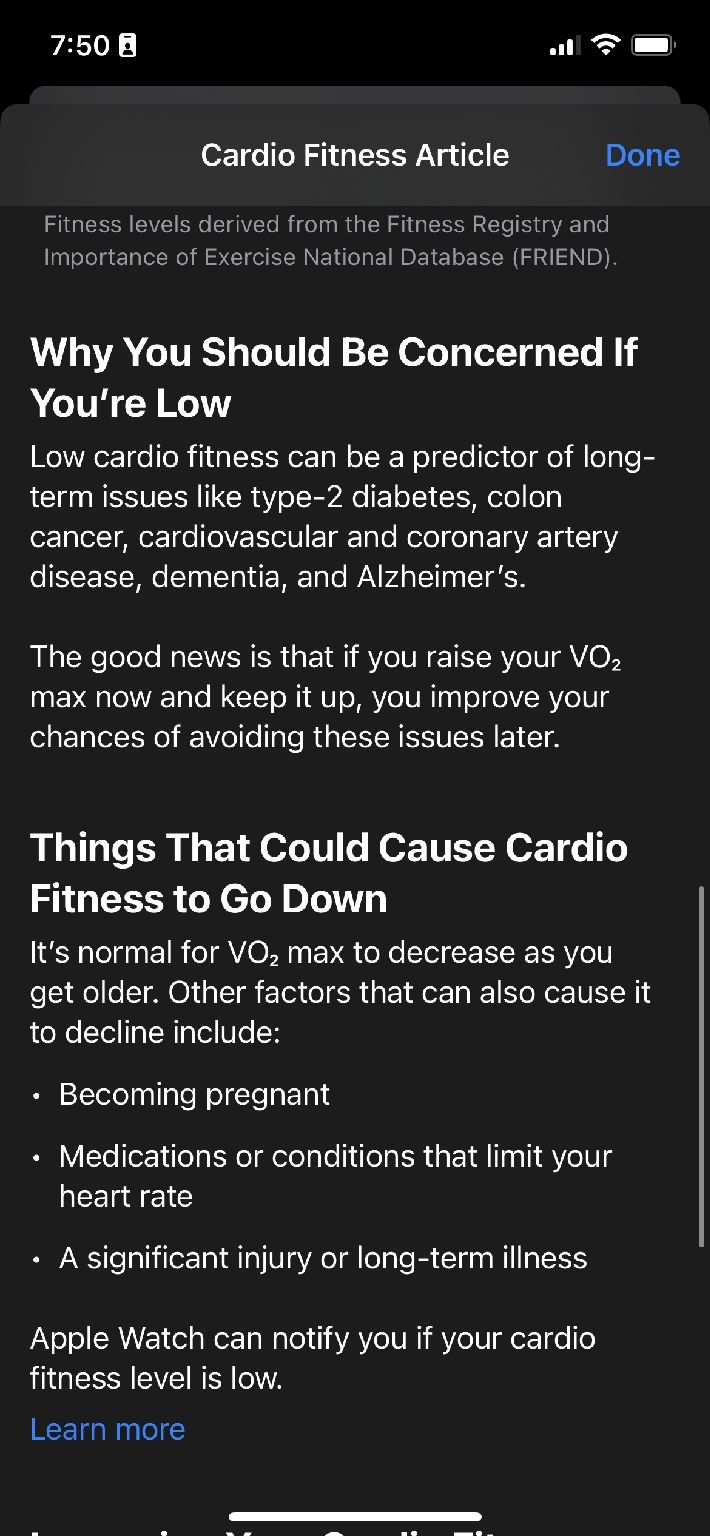This screenshot has height=1536, width=710.
Task: Tap Done to close the article
Action: pyautogui.click(x=642, y=155)
